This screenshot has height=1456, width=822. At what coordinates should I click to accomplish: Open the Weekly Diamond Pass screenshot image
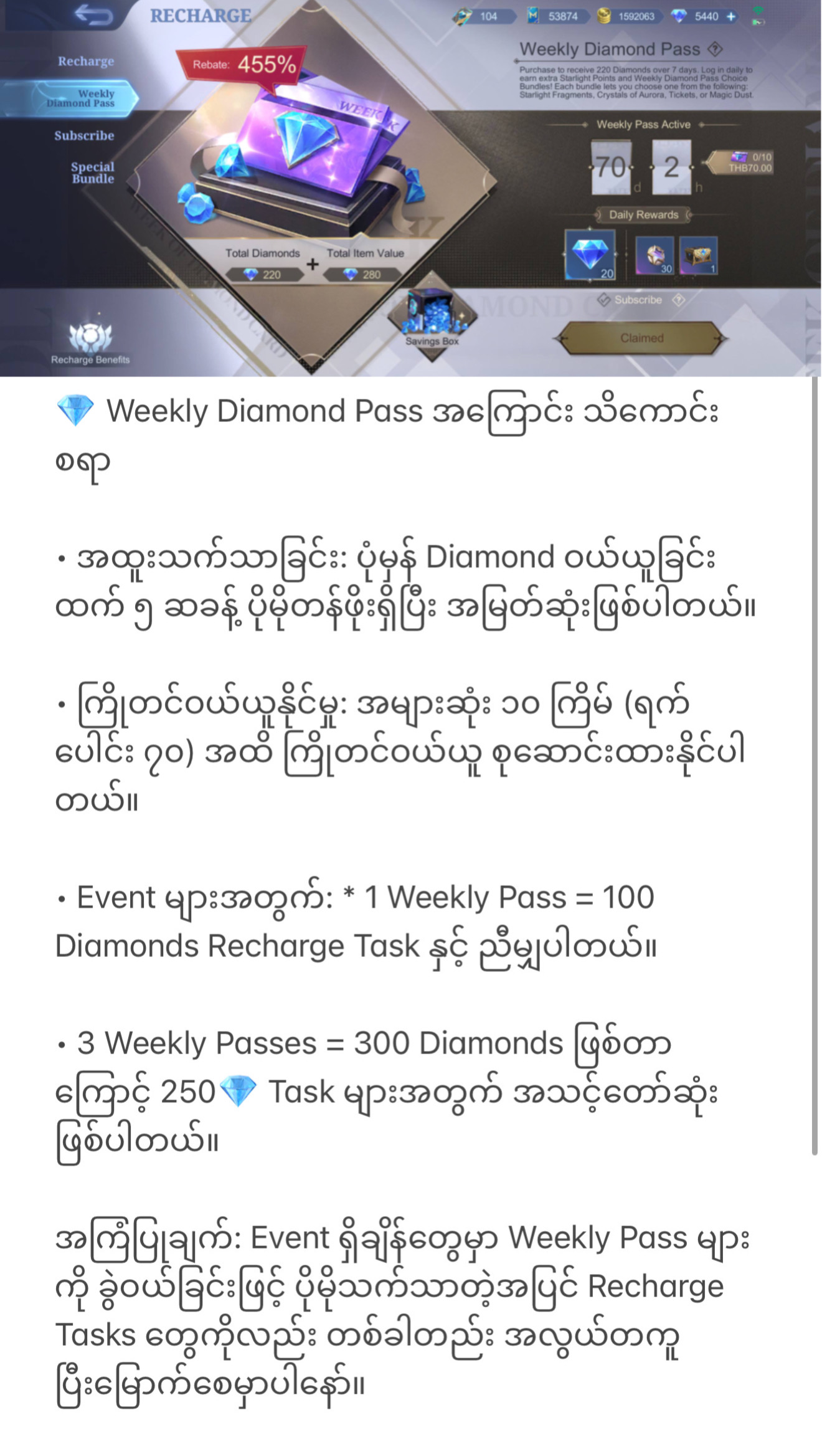point(410,188)
